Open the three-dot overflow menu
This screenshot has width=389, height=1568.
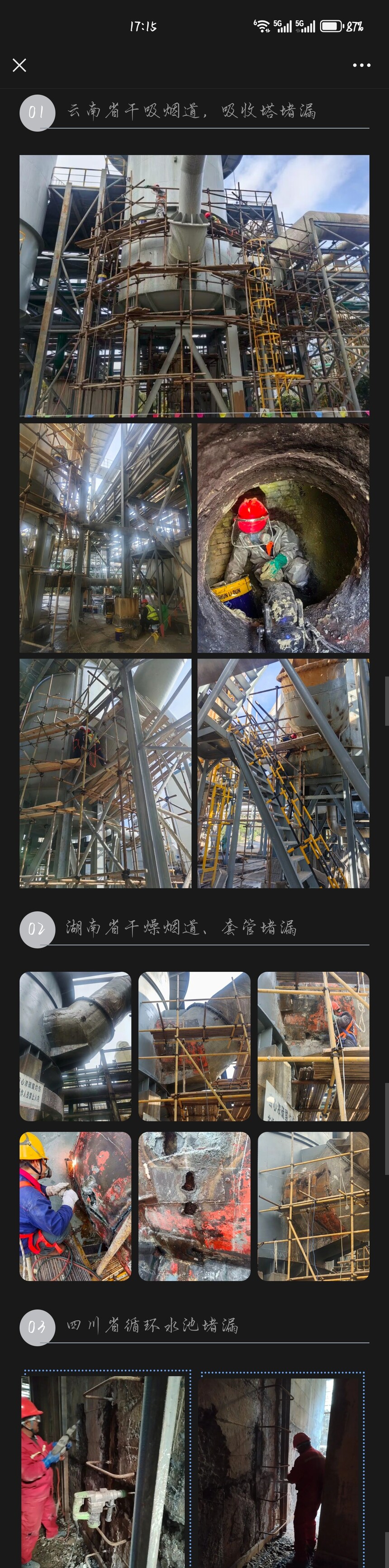coord(361,65)
